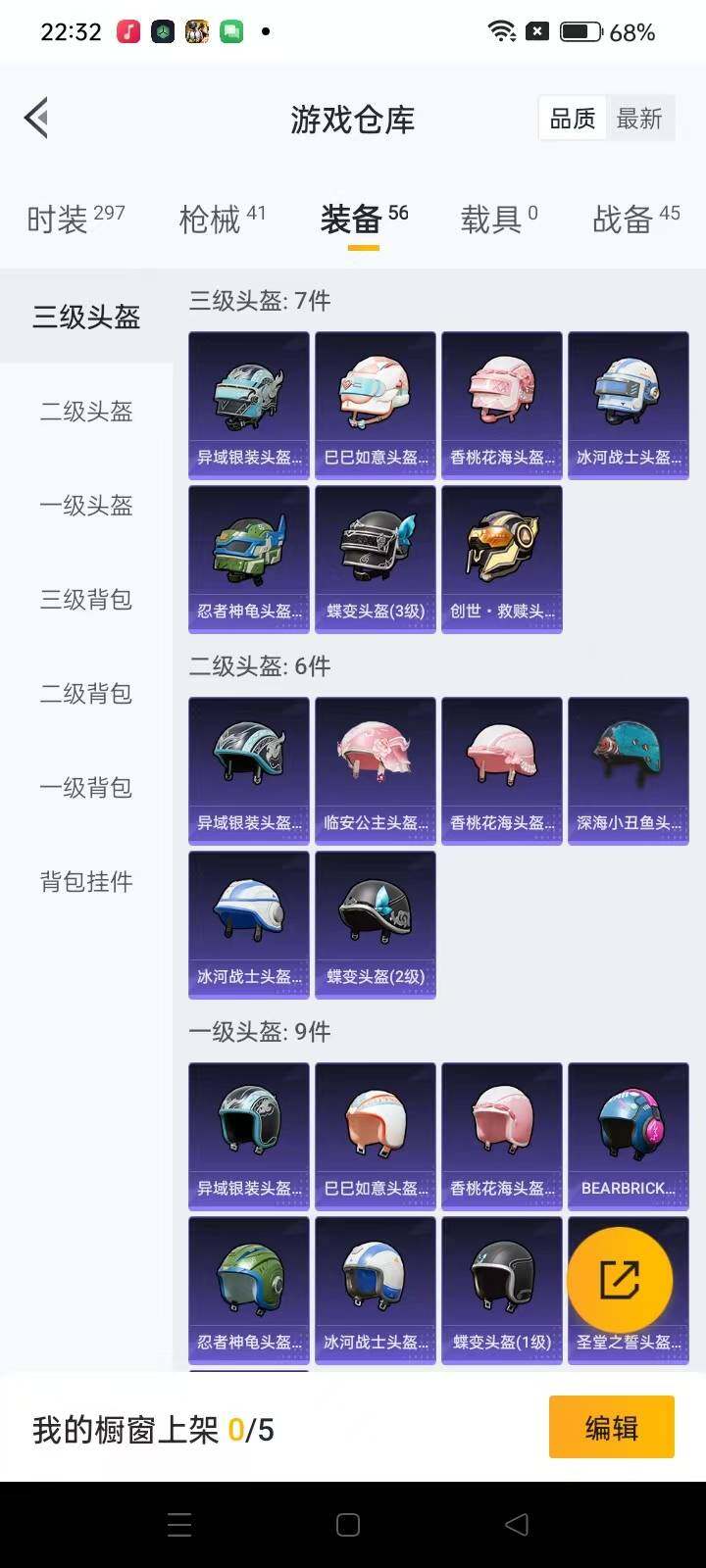Viewport: 706px width, 1568px height.
Task: Select the 忍者神龟头盔 level-3 helmet icon
Action: 248,549
